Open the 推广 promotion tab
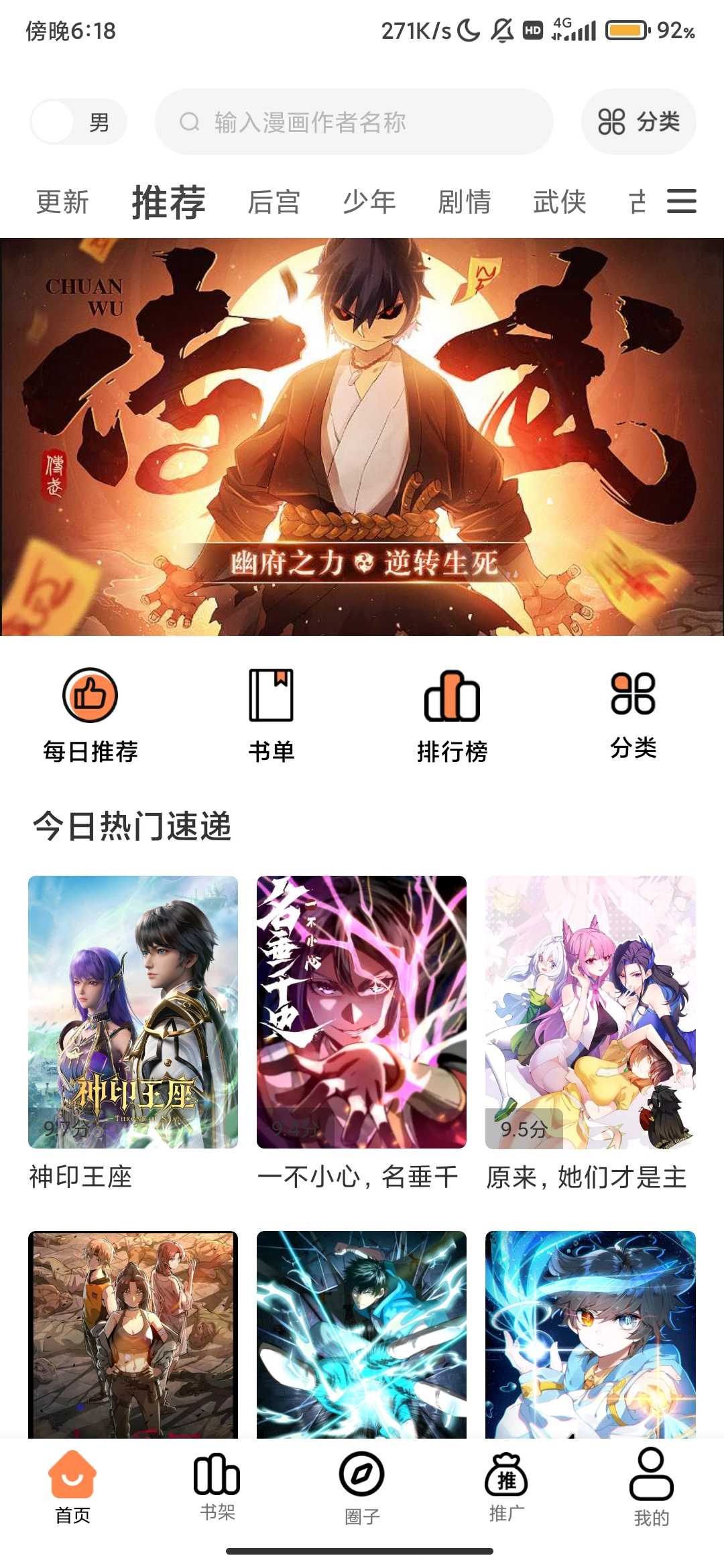The width and height of the screenshot is (724, 1568). click(507, 1485)
